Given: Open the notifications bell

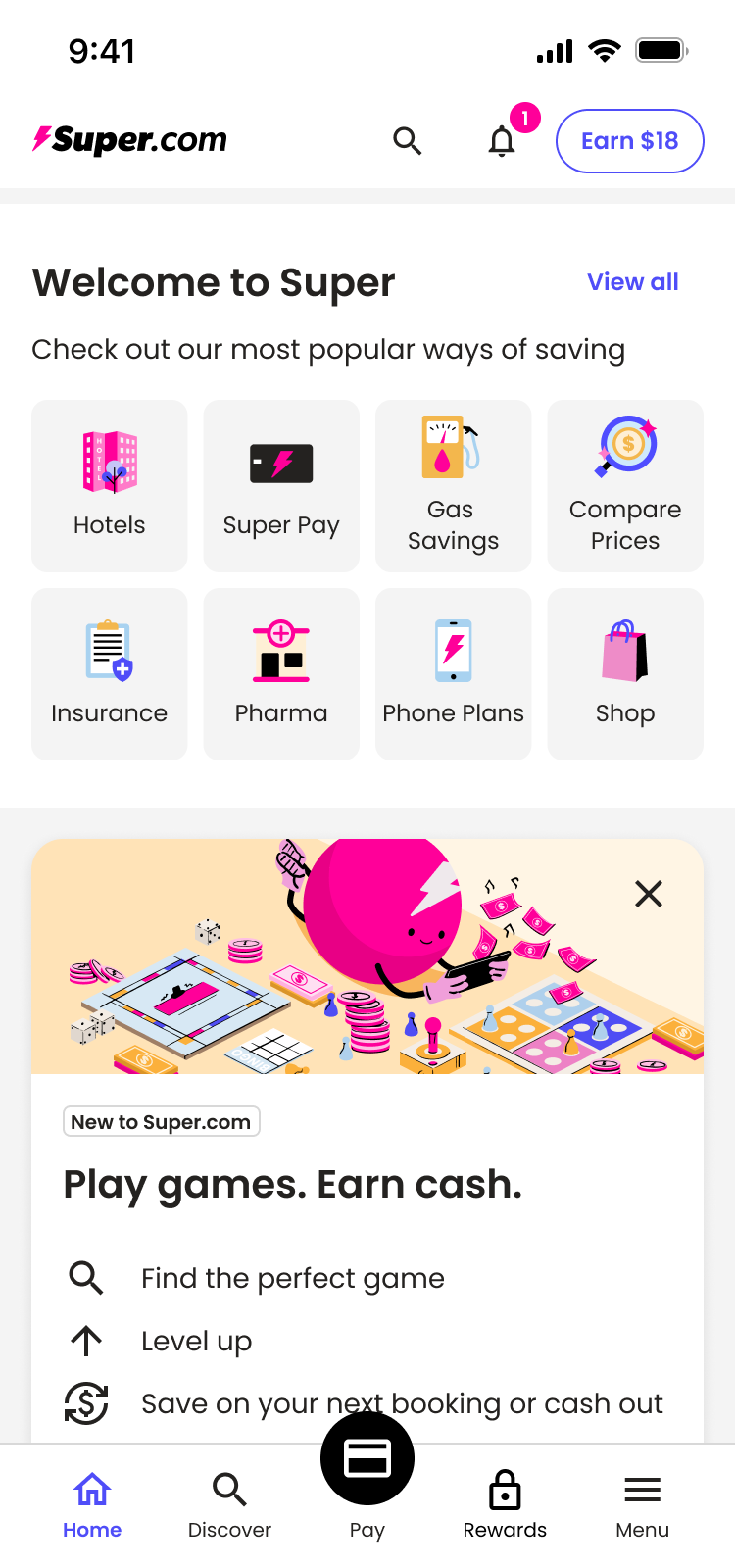Looking at the screenshot, I should [x=502, y=141].
